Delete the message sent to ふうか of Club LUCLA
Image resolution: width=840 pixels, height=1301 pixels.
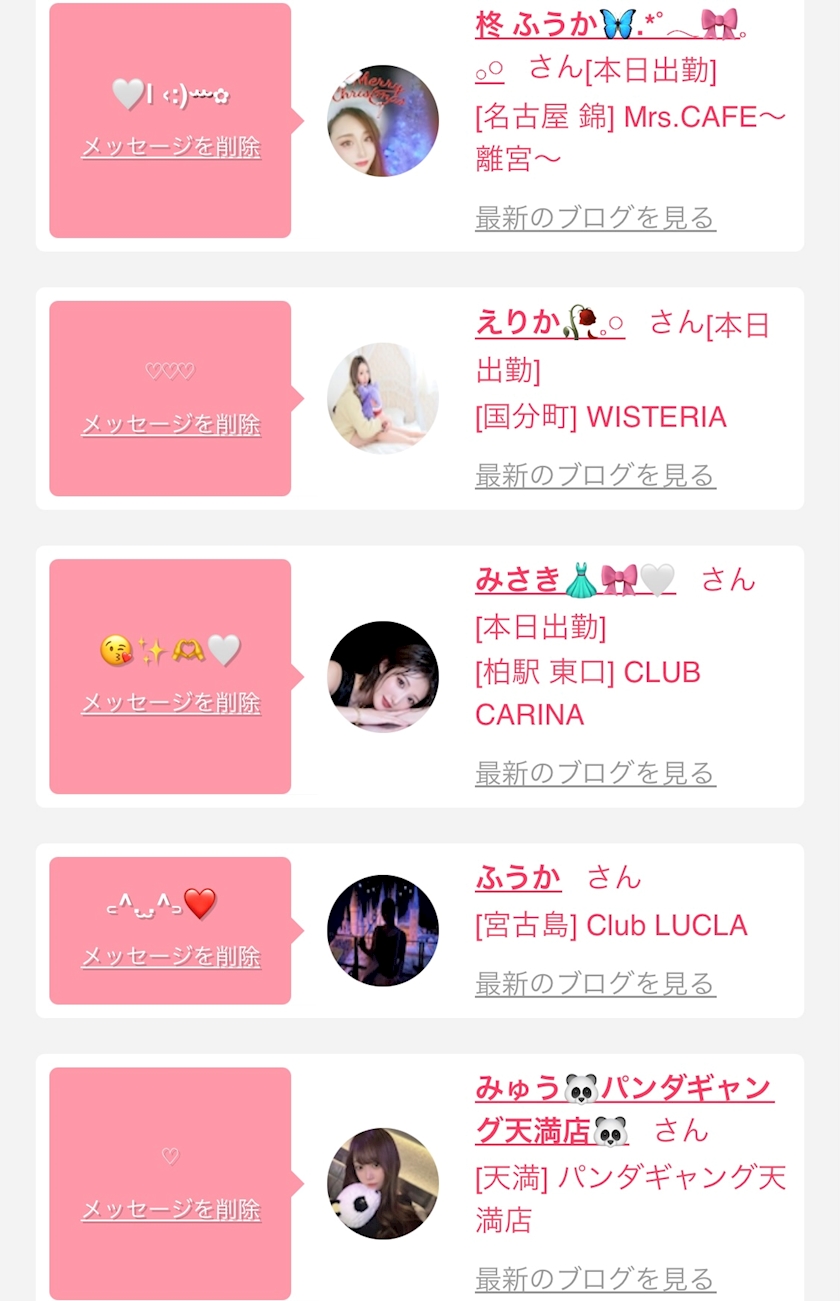(170, 957)
